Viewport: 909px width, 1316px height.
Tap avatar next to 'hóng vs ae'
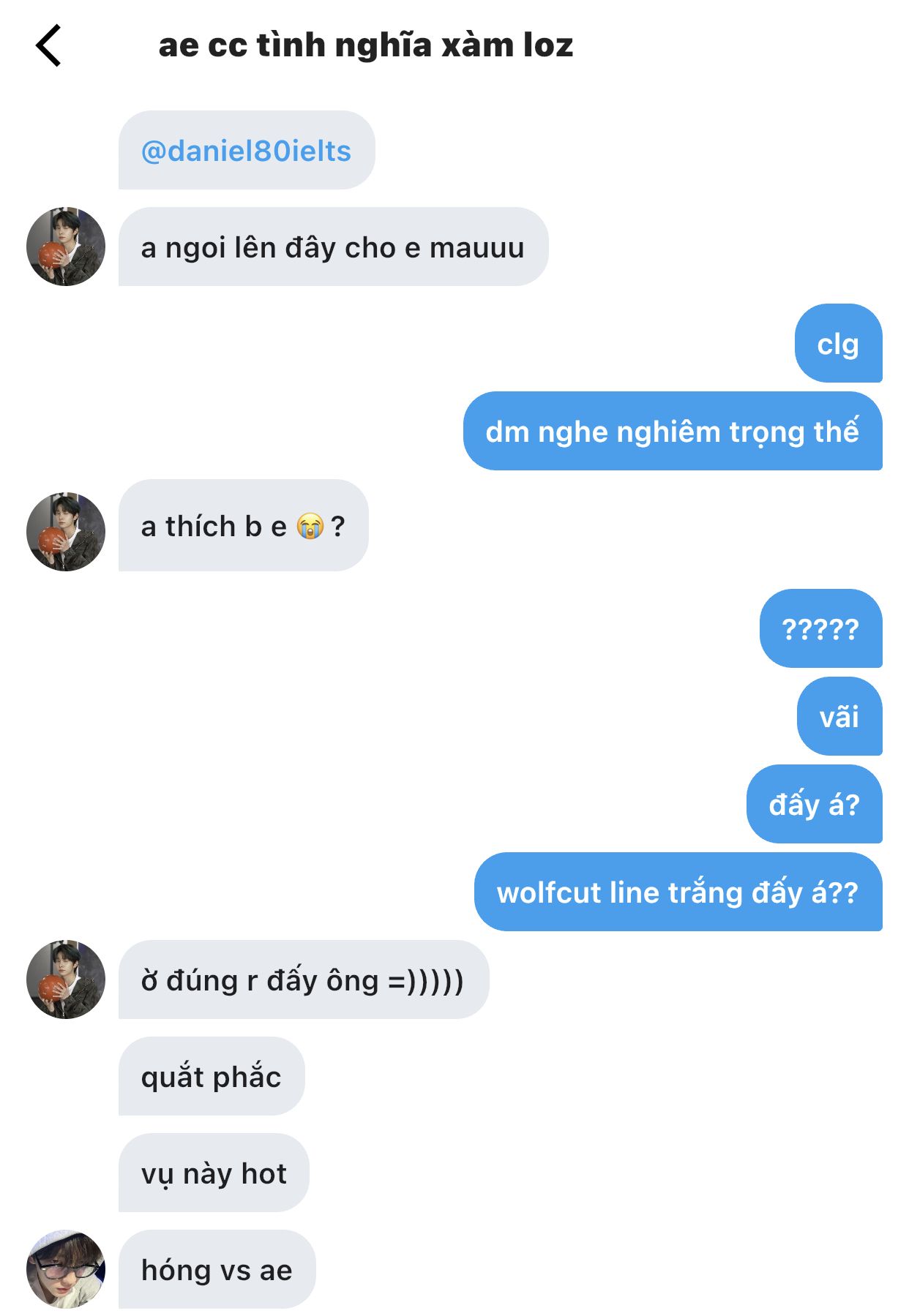point(66,1269)
